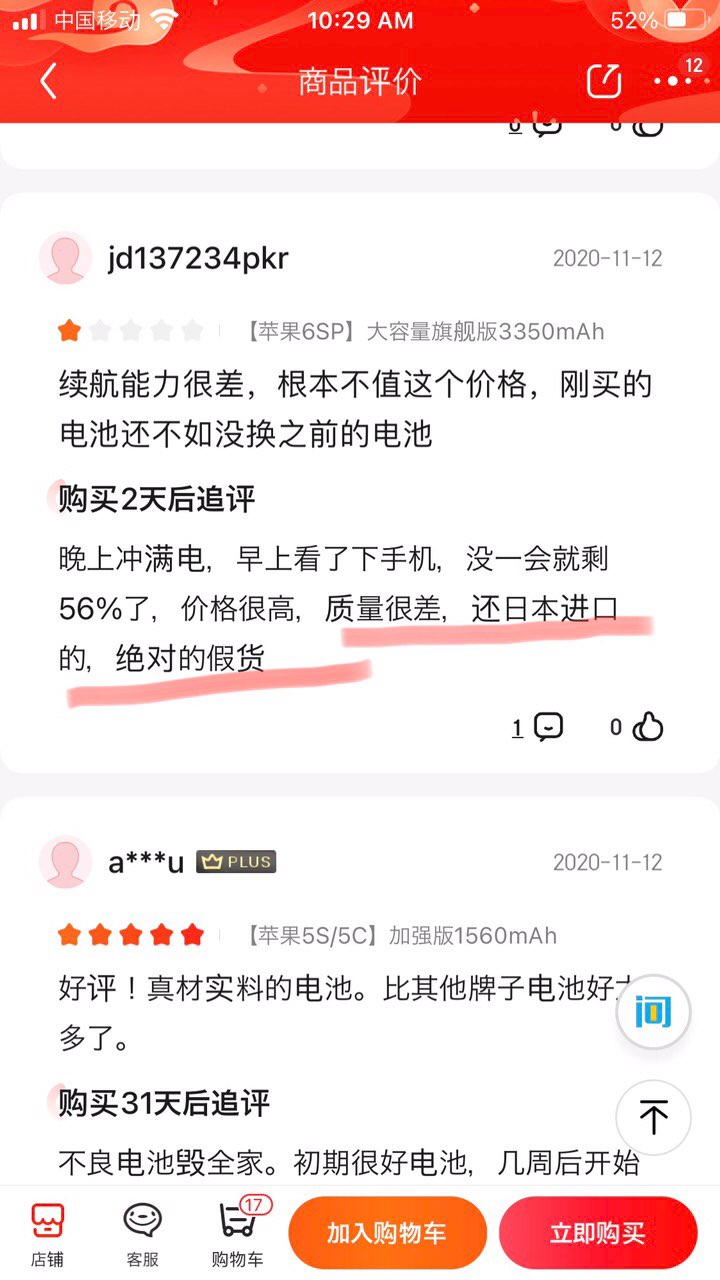Like jd137234pkr's review
This screenshot has width=720, height=1280.
point(648,727)
